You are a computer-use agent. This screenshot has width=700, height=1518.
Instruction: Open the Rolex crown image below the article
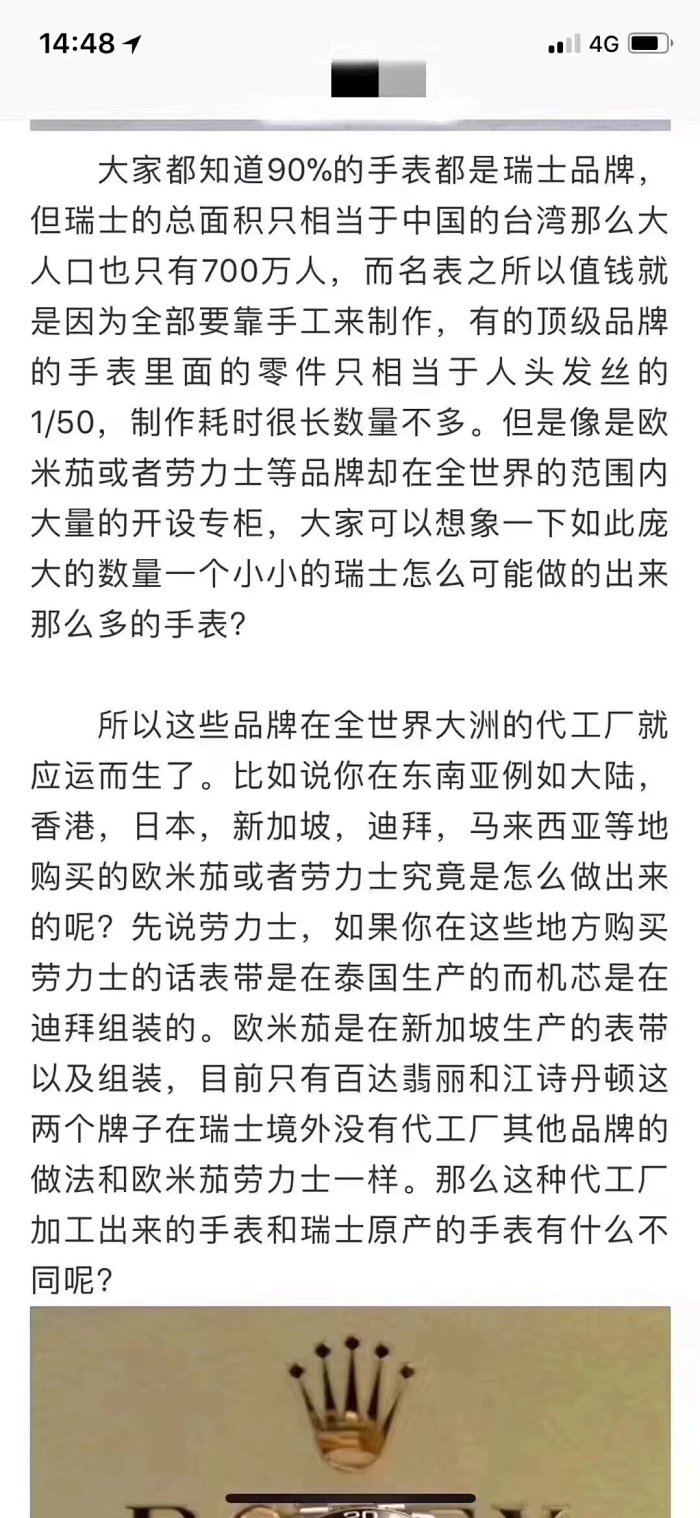pyautogui.click(x=350, y=1412)
